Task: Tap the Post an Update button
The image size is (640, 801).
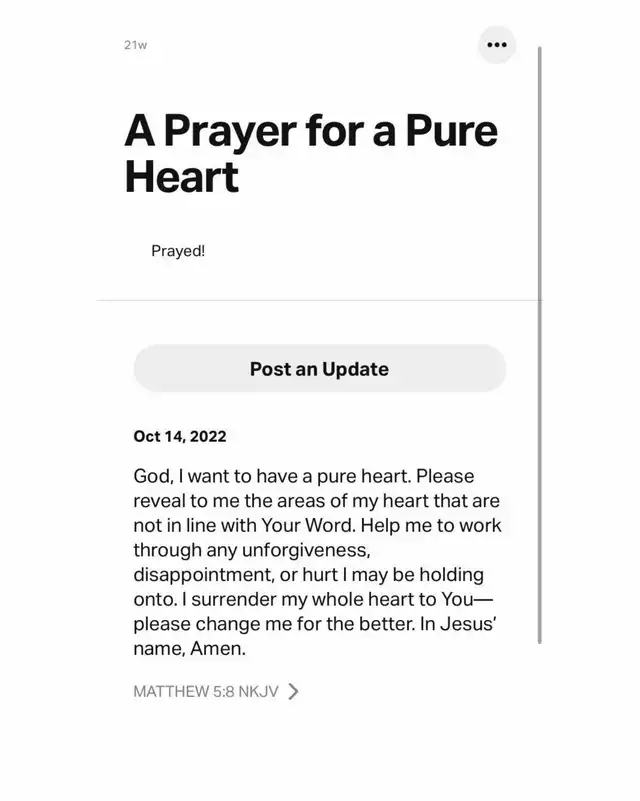Action: pos(319,369)
